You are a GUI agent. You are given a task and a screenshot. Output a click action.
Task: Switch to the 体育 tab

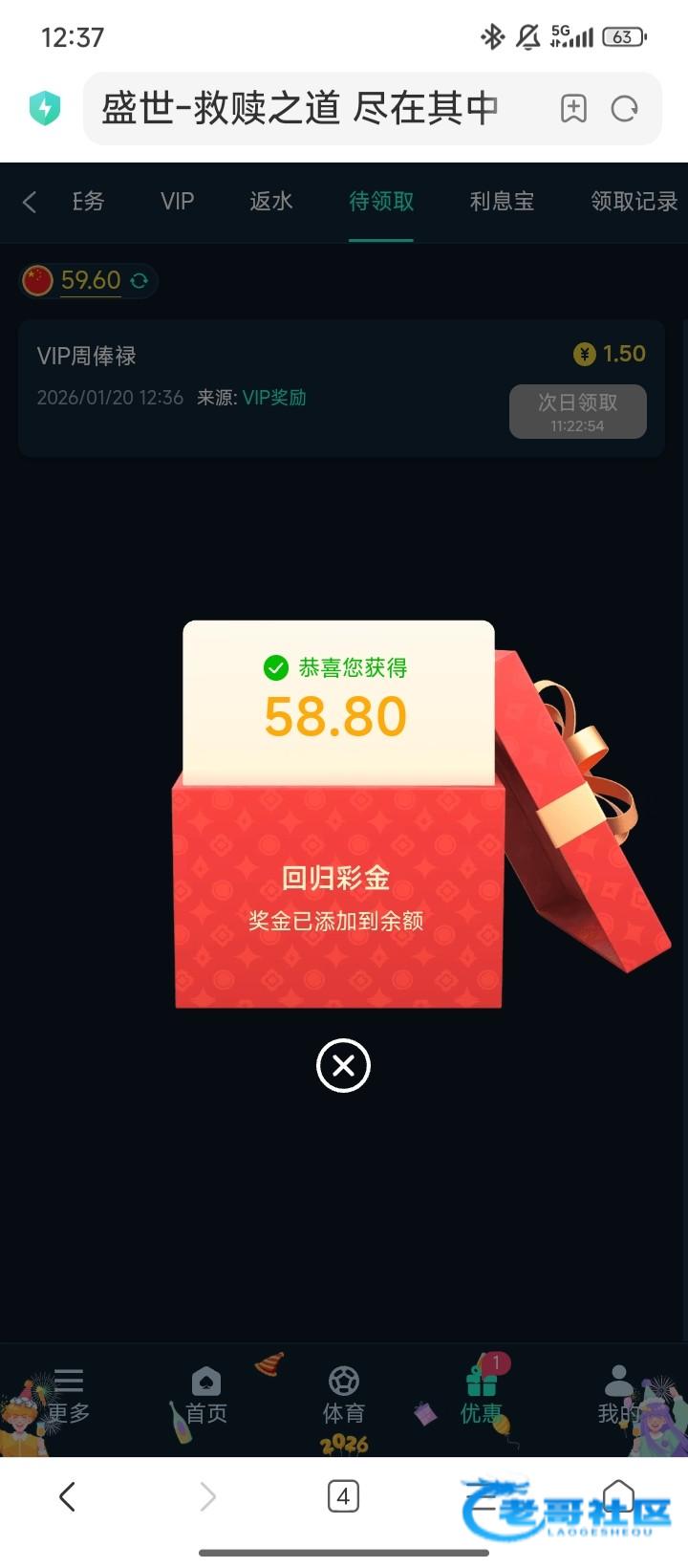pos(343,1396)
